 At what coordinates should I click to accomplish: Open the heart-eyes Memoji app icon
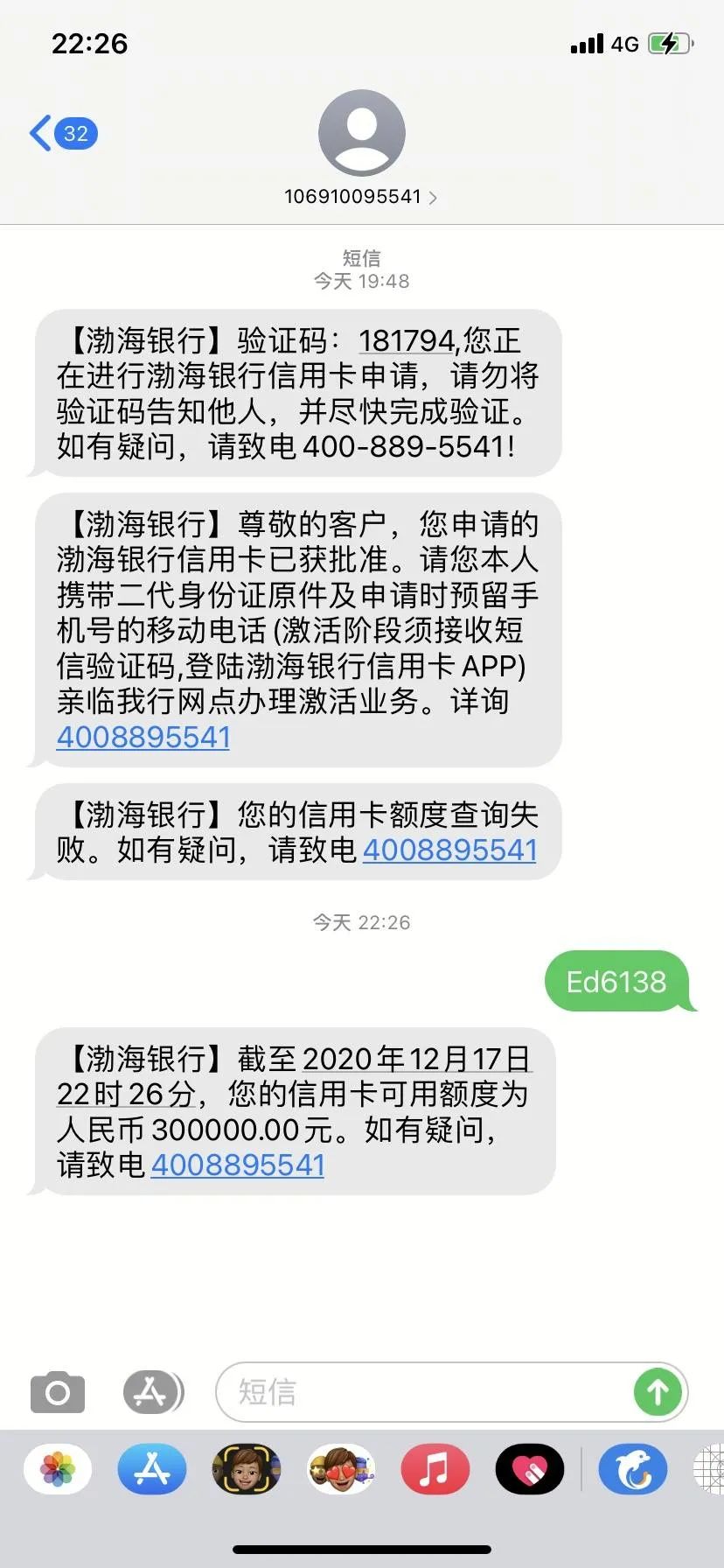coord(340,1468)
